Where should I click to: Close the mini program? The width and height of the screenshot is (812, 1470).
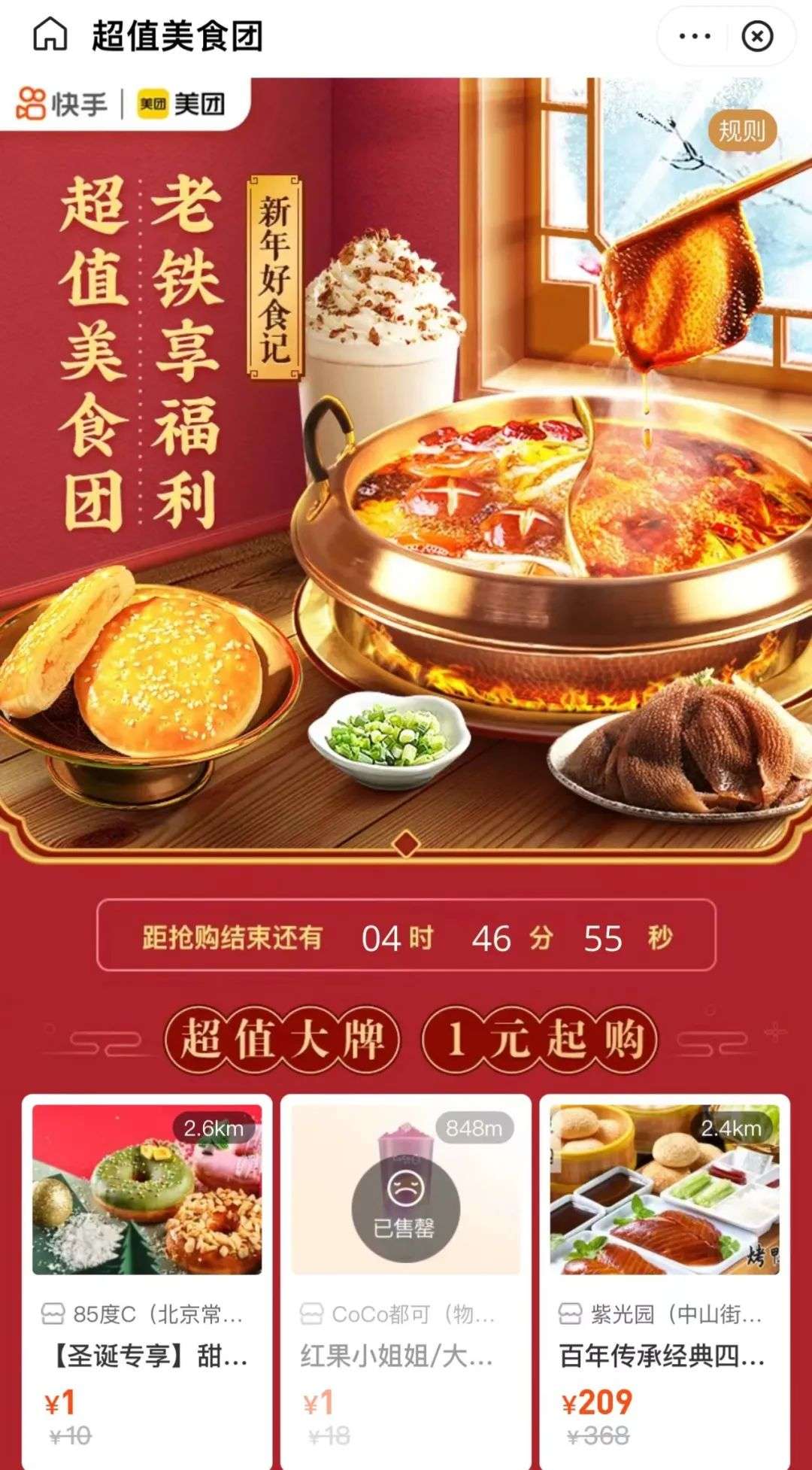coord(757,36)
